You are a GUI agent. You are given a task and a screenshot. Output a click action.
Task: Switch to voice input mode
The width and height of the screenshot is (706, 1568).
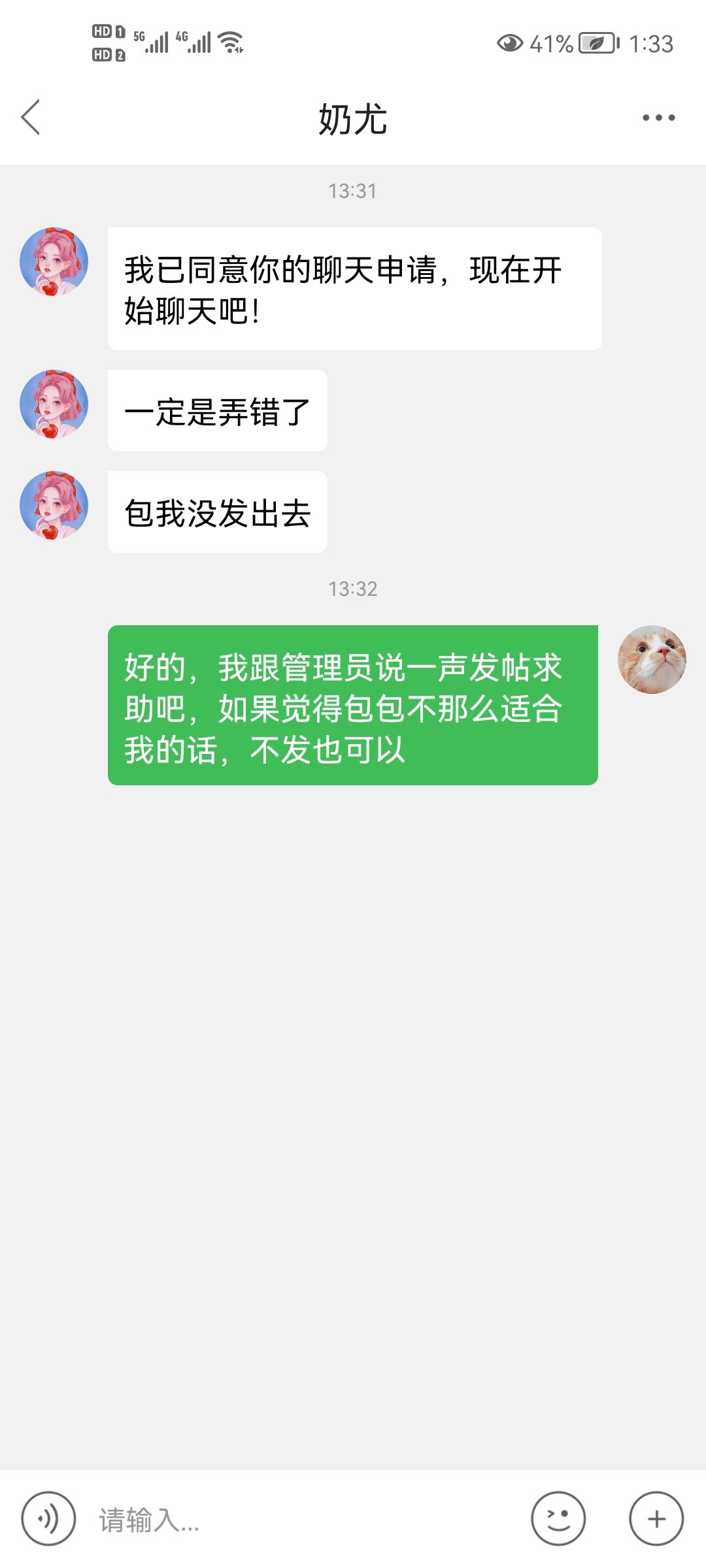tap(48, 1519)
